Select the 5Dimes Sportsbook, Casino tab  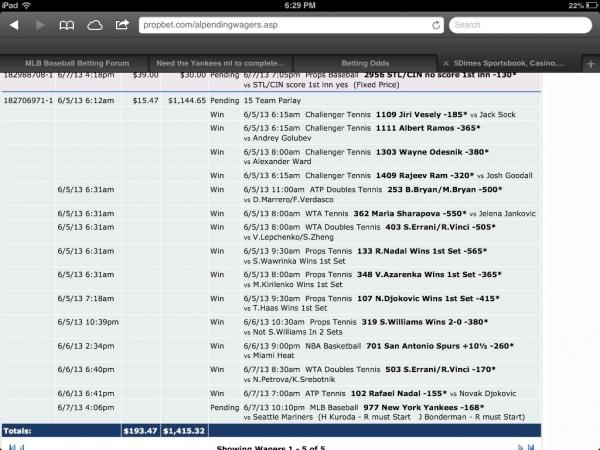[515, 61]
